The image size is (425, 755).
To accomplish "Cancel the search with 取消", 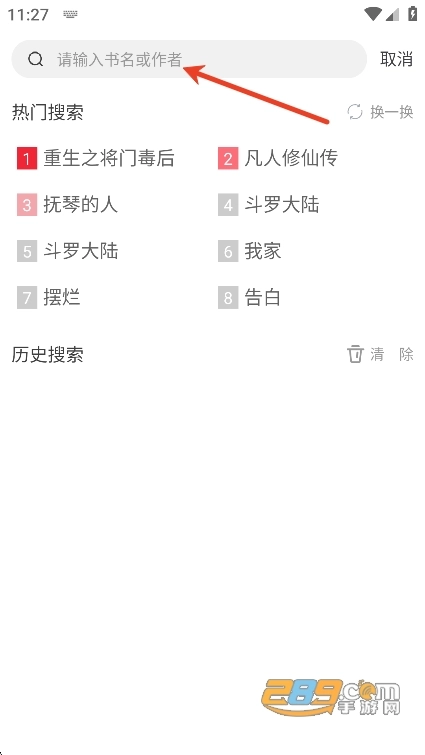I will (396, 59).
